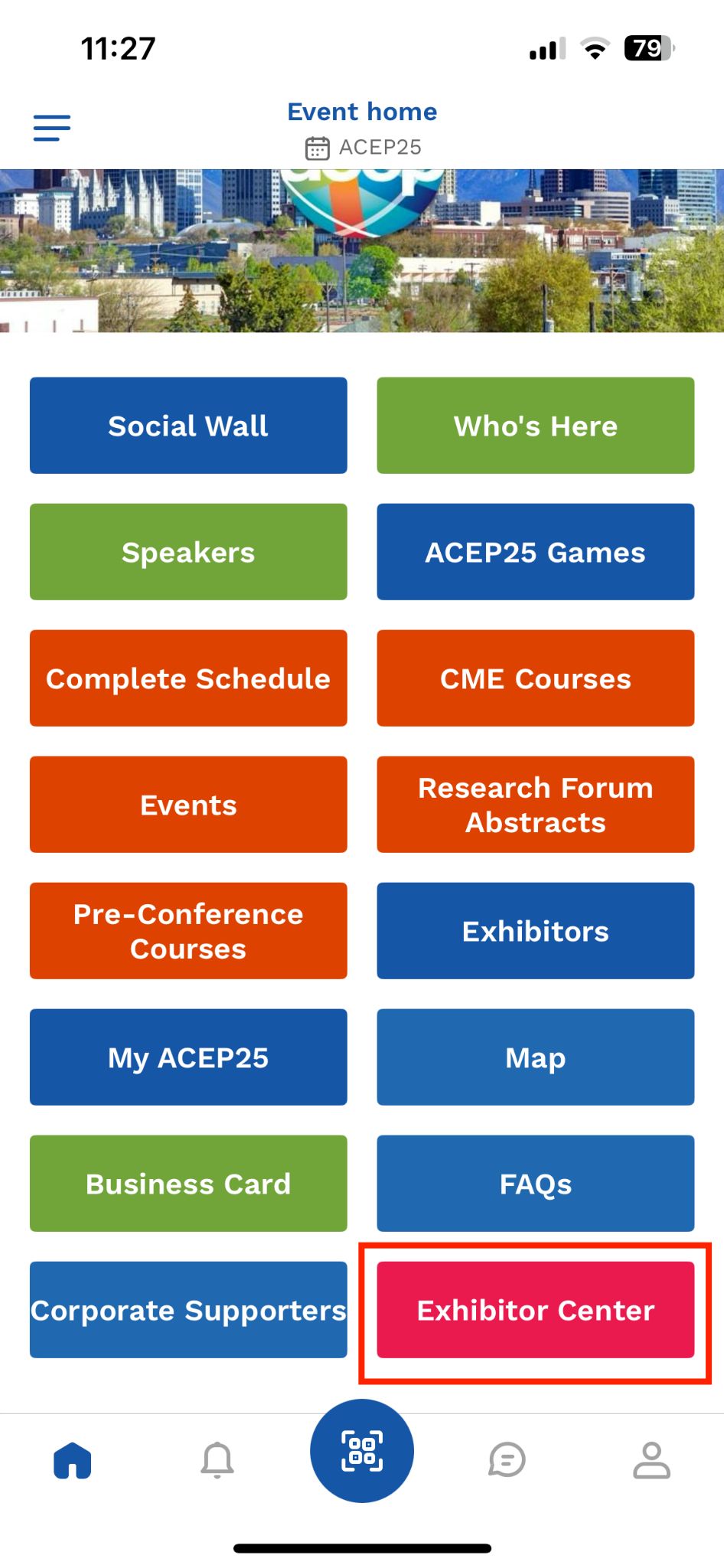Browse the Speakers section
Viewport: 724px width, 1568px height.
(x=188, y=552)
